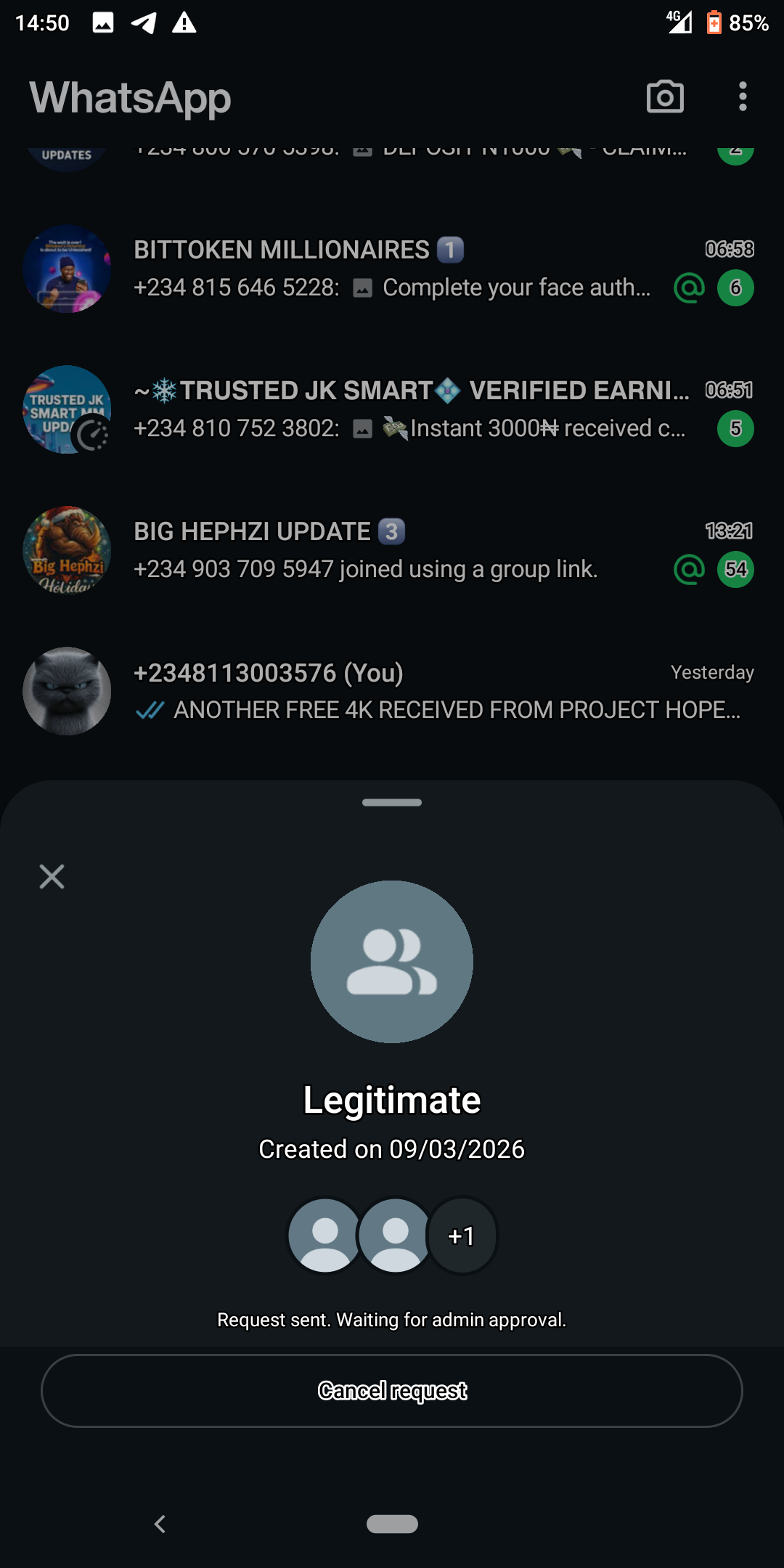
Task: Cancel the group join request
Action: coord(392,1390)
